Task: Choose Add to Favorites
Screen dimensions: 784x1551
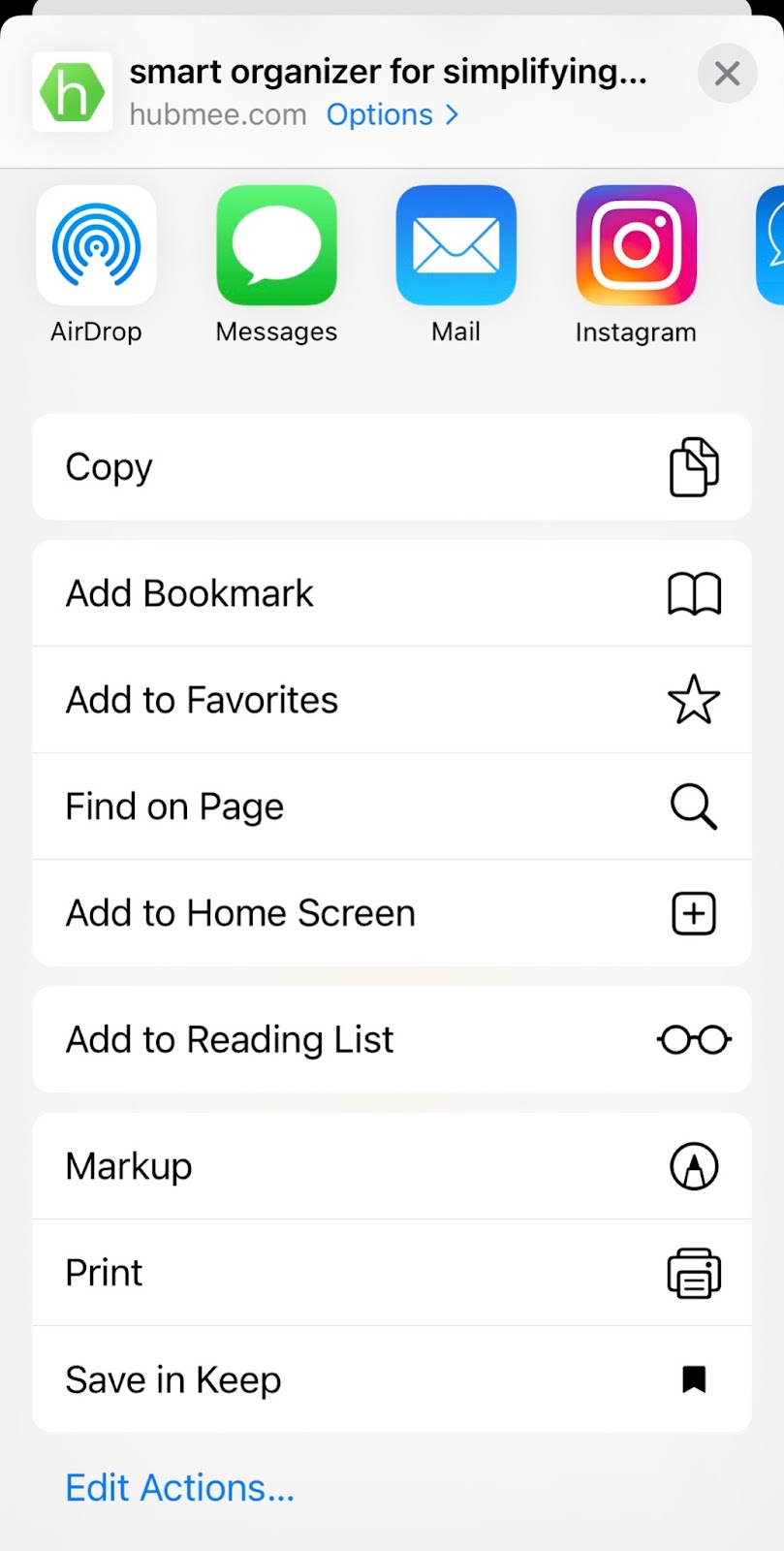Action: (392, 700)
